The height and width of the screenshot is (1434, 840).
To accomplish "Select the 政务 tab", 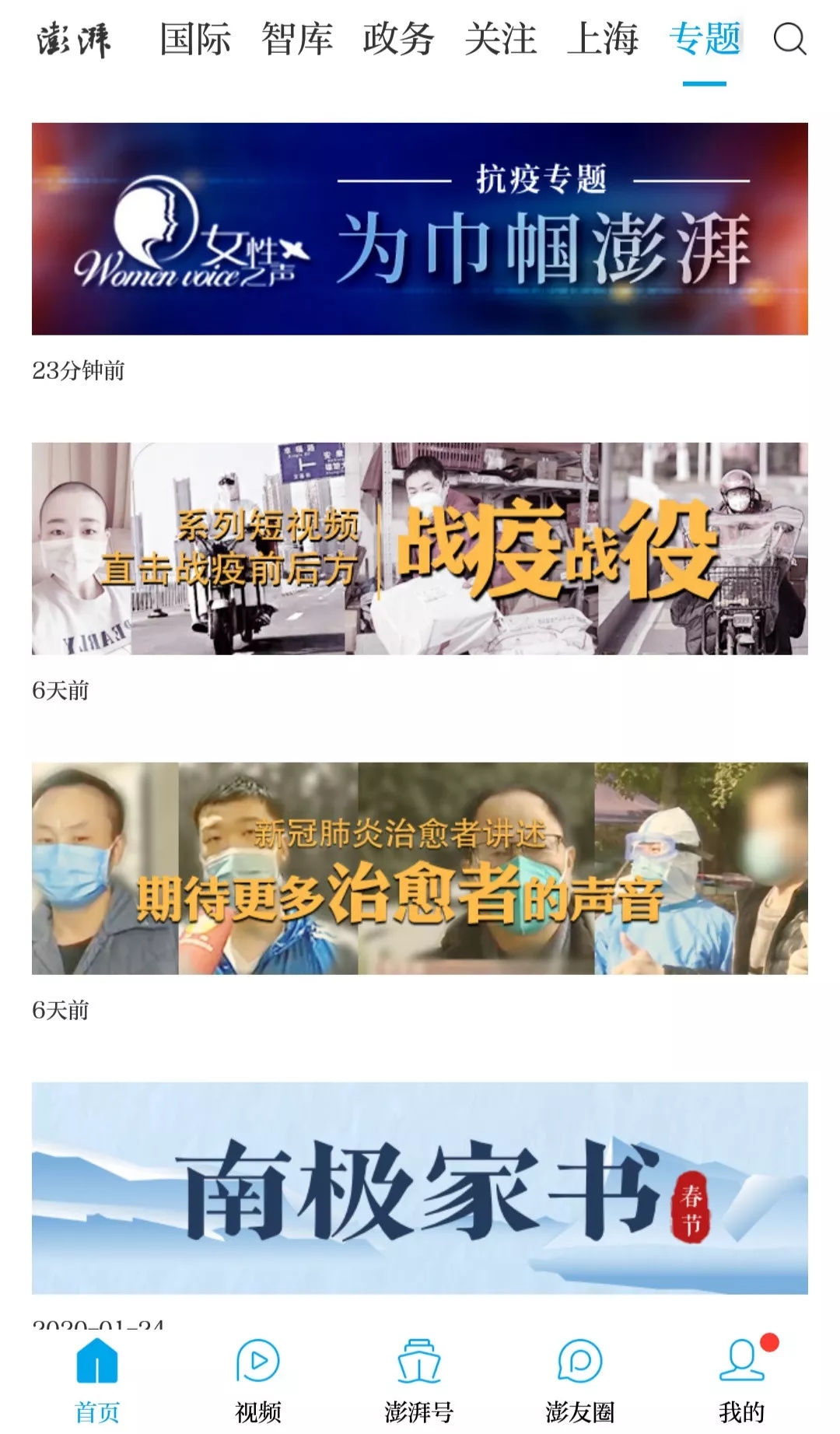I will point(398,39).
